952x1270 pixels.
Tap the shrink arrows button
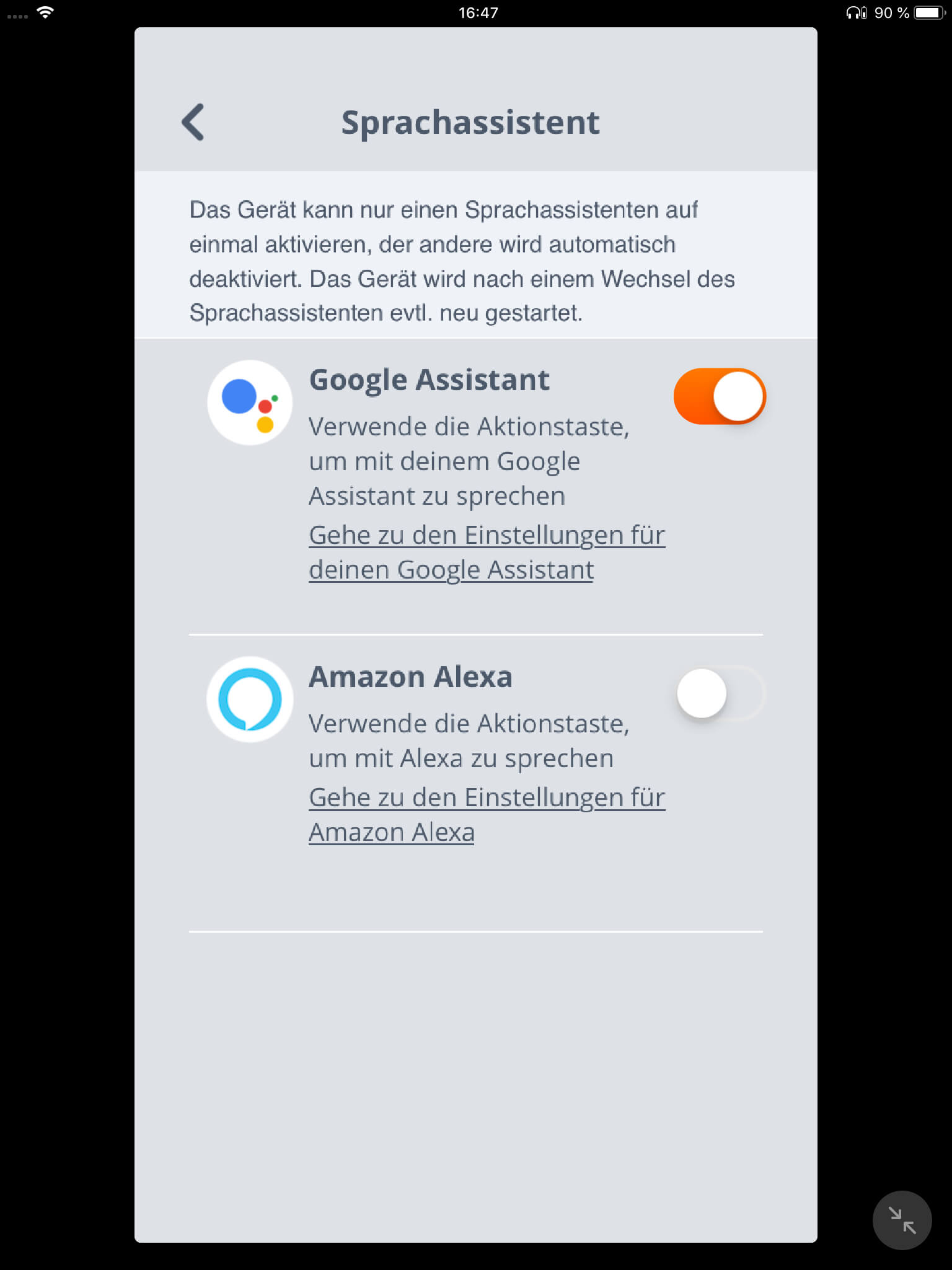tap(902, 1220)
